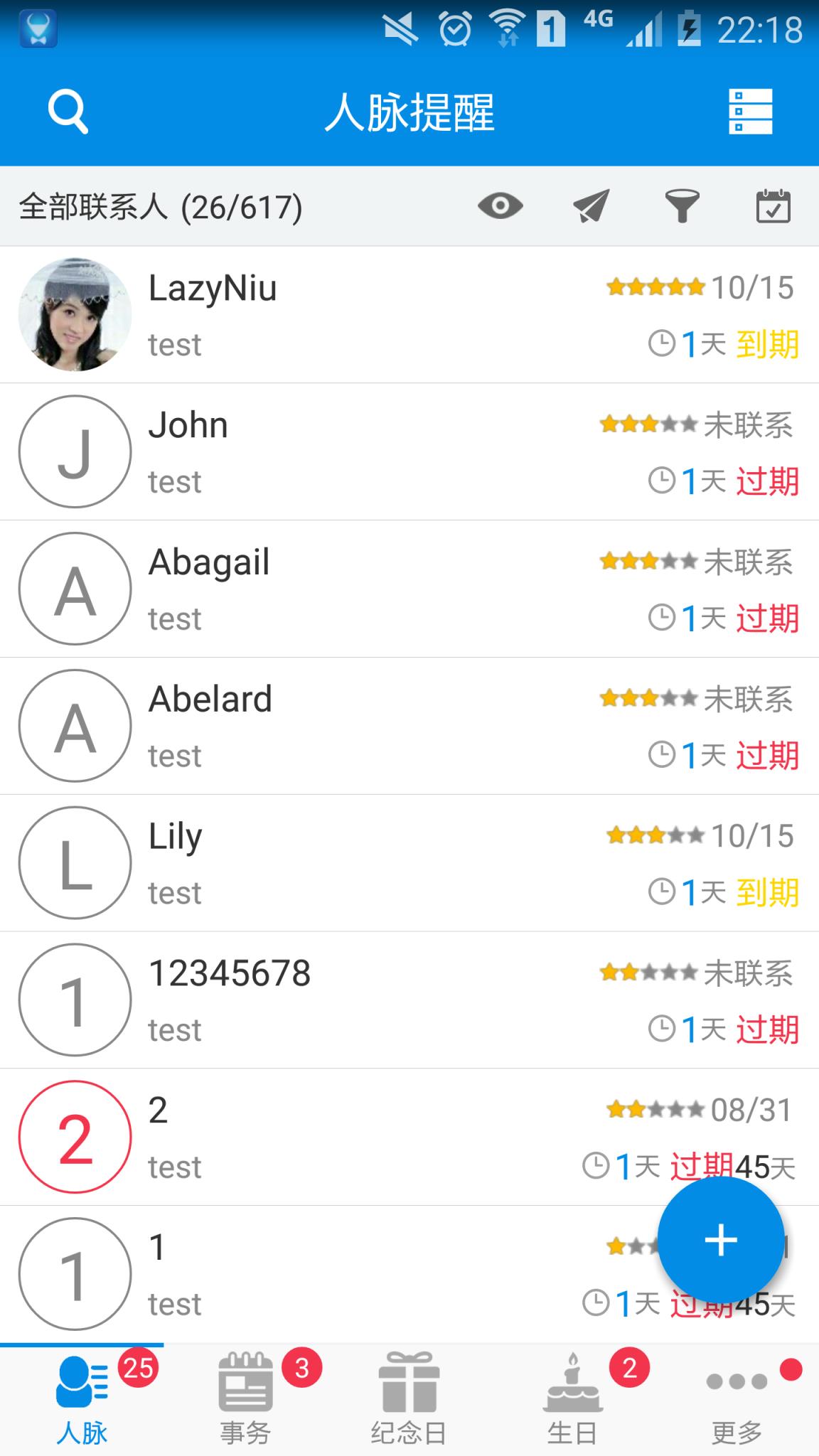
Task: Toggle contact visibility with the eye icon
Action: click(x=500, y=206)
